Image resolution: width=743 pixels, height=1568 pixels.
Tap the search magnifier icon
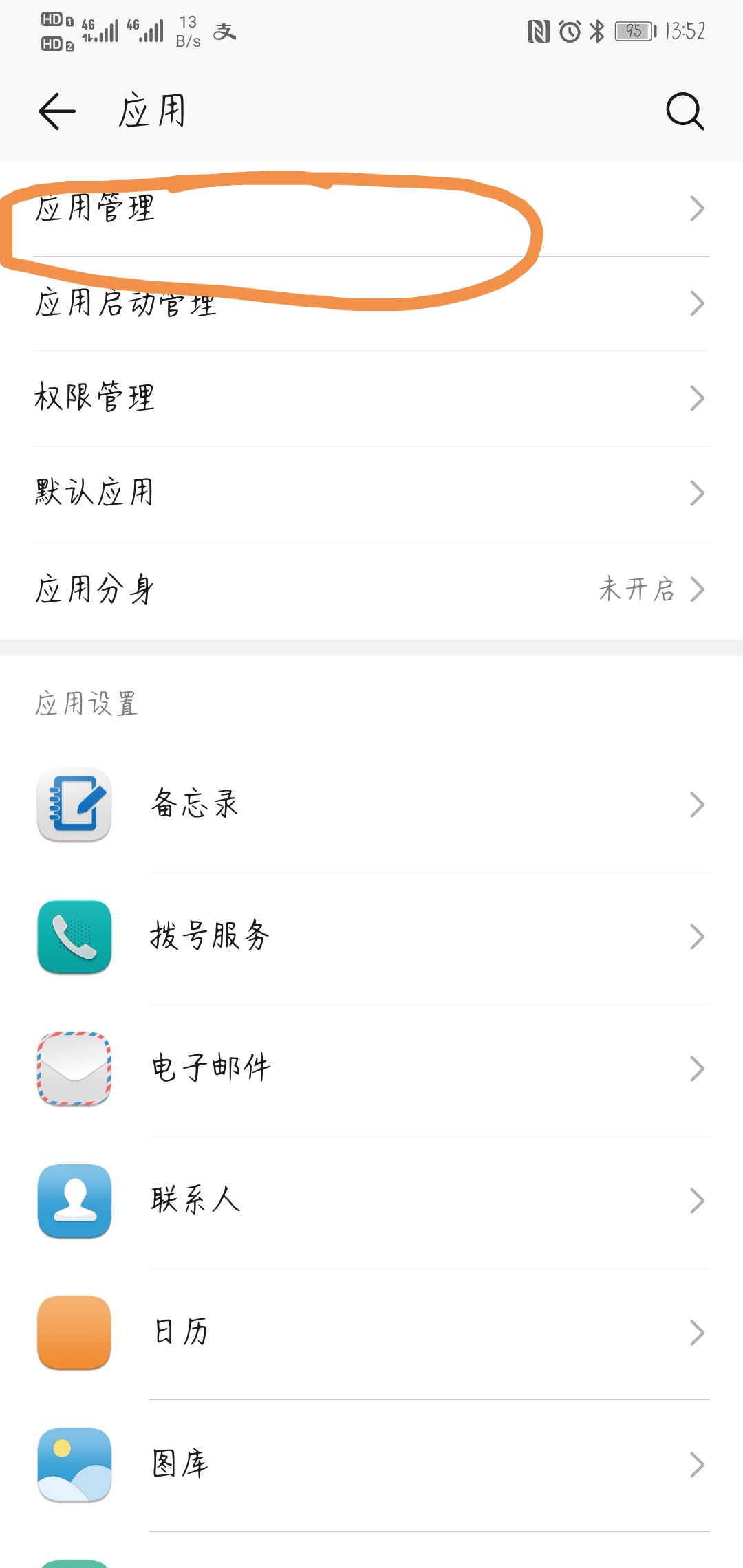coord(685,110)
